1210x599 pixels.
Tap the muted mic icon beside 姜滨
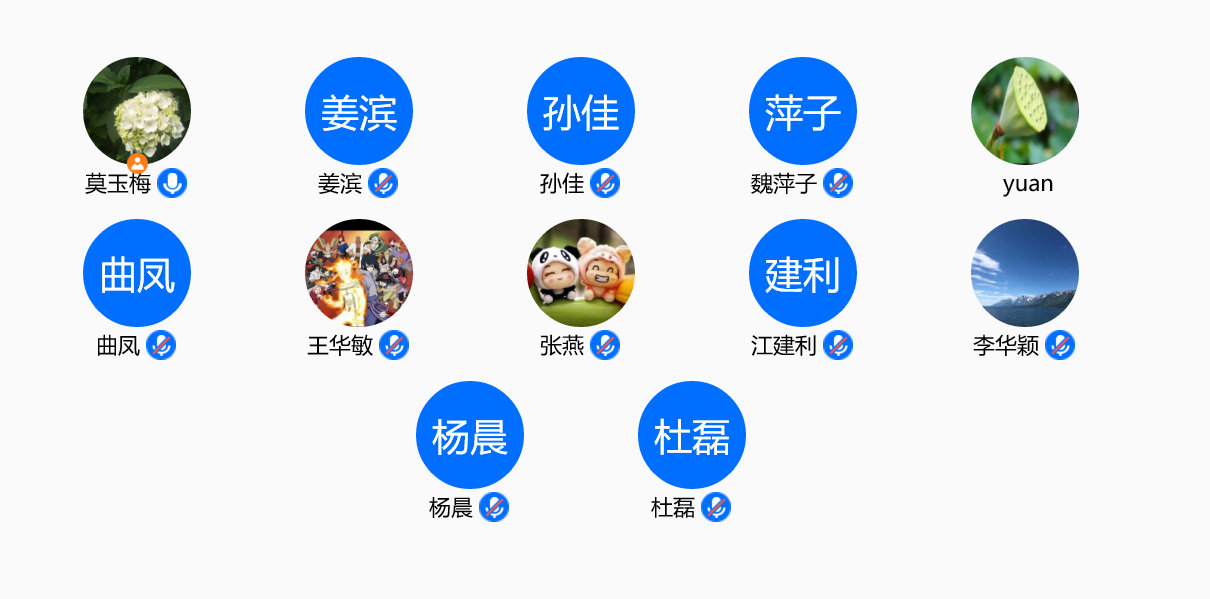pos(383,183)
